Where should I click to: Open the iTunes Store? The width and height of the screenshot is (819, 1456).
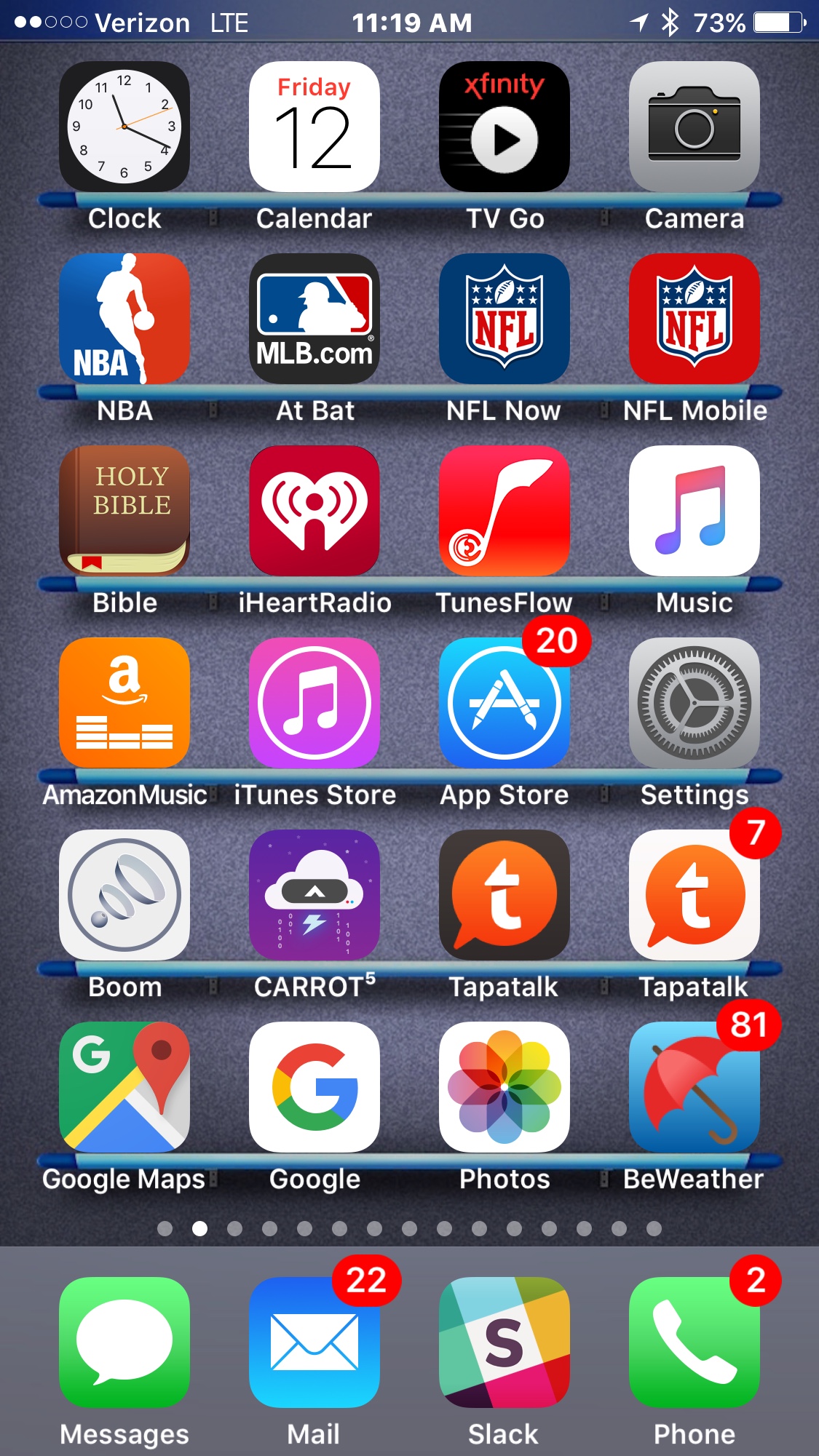(x=314, y=703)
